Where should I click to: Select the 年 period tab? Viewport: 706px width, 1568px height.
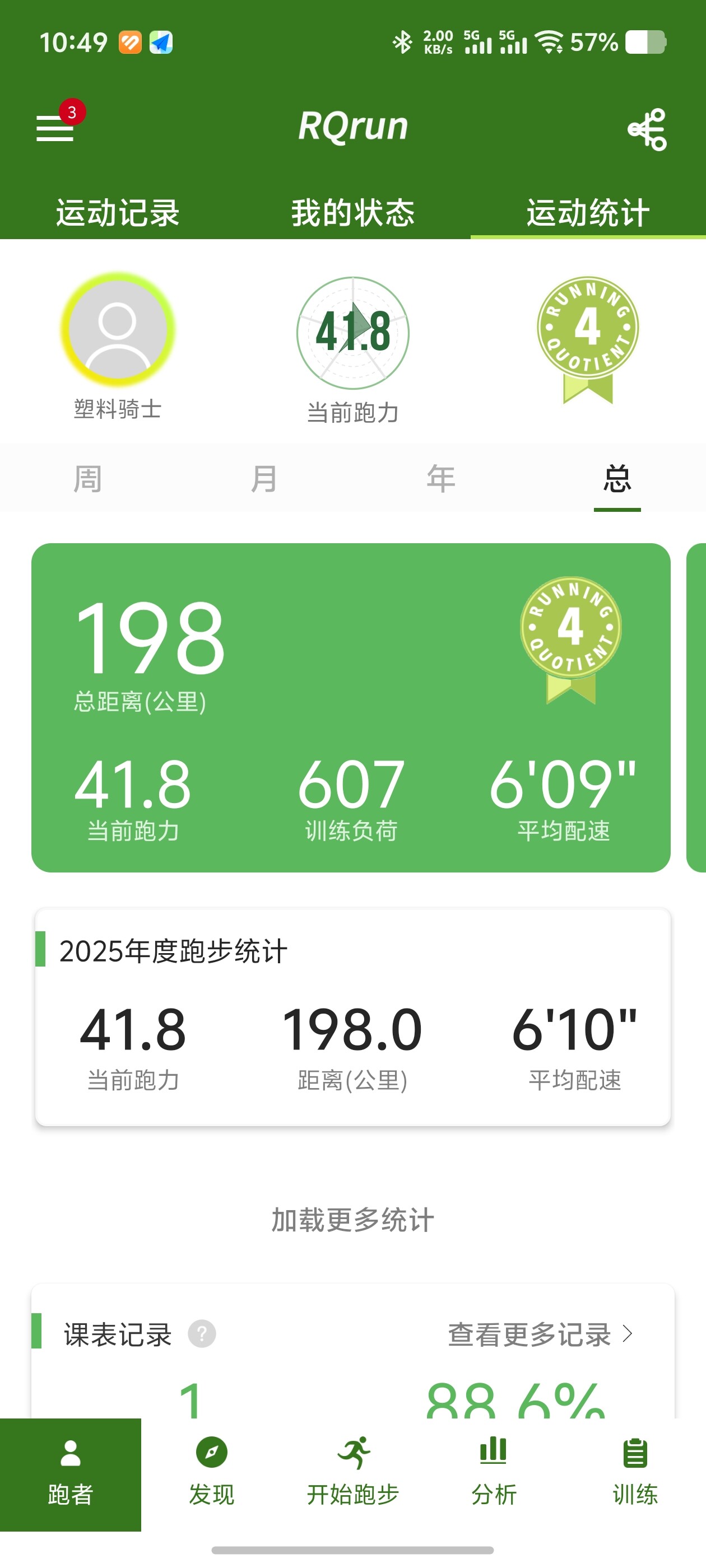441,478
